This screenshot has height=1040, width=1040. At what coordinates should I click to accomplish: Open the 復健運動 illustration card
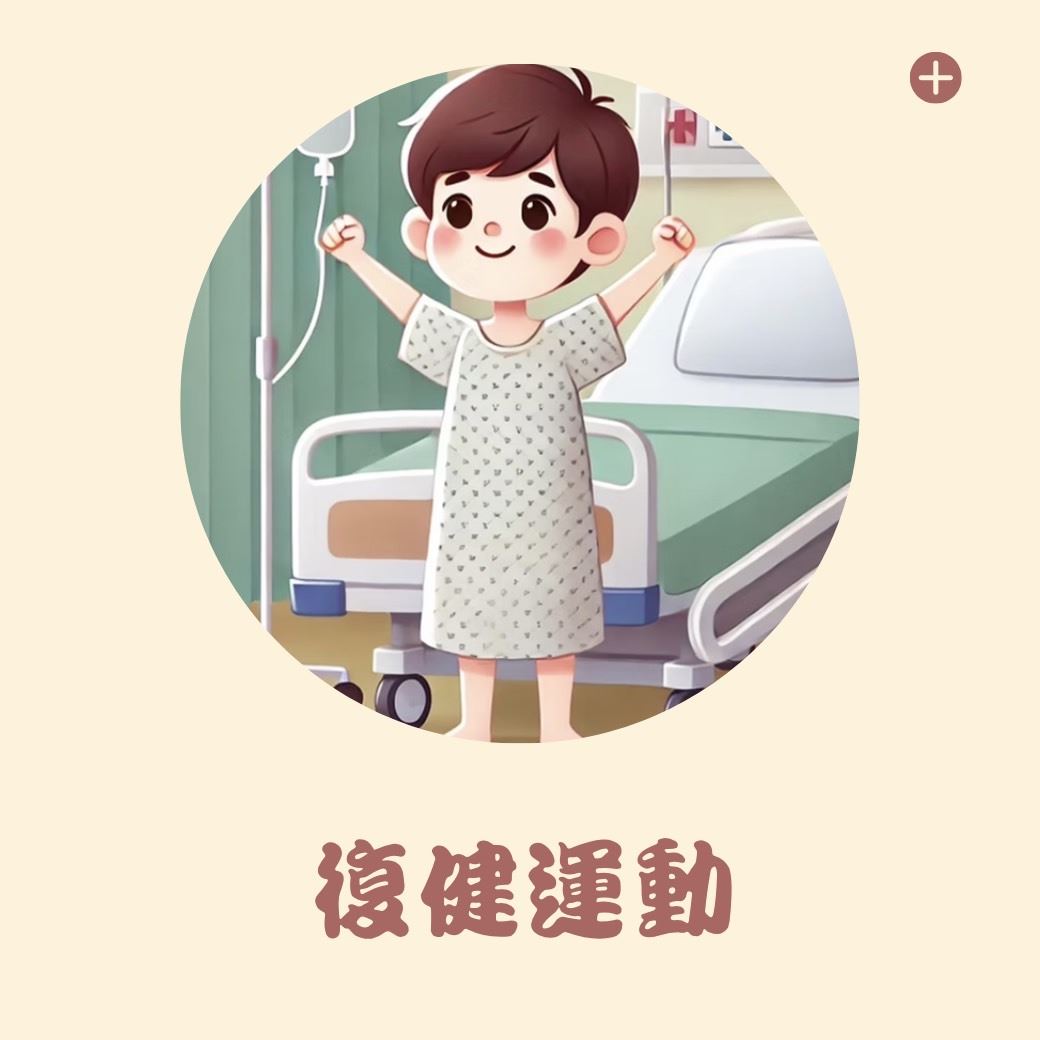pos(519,403)
